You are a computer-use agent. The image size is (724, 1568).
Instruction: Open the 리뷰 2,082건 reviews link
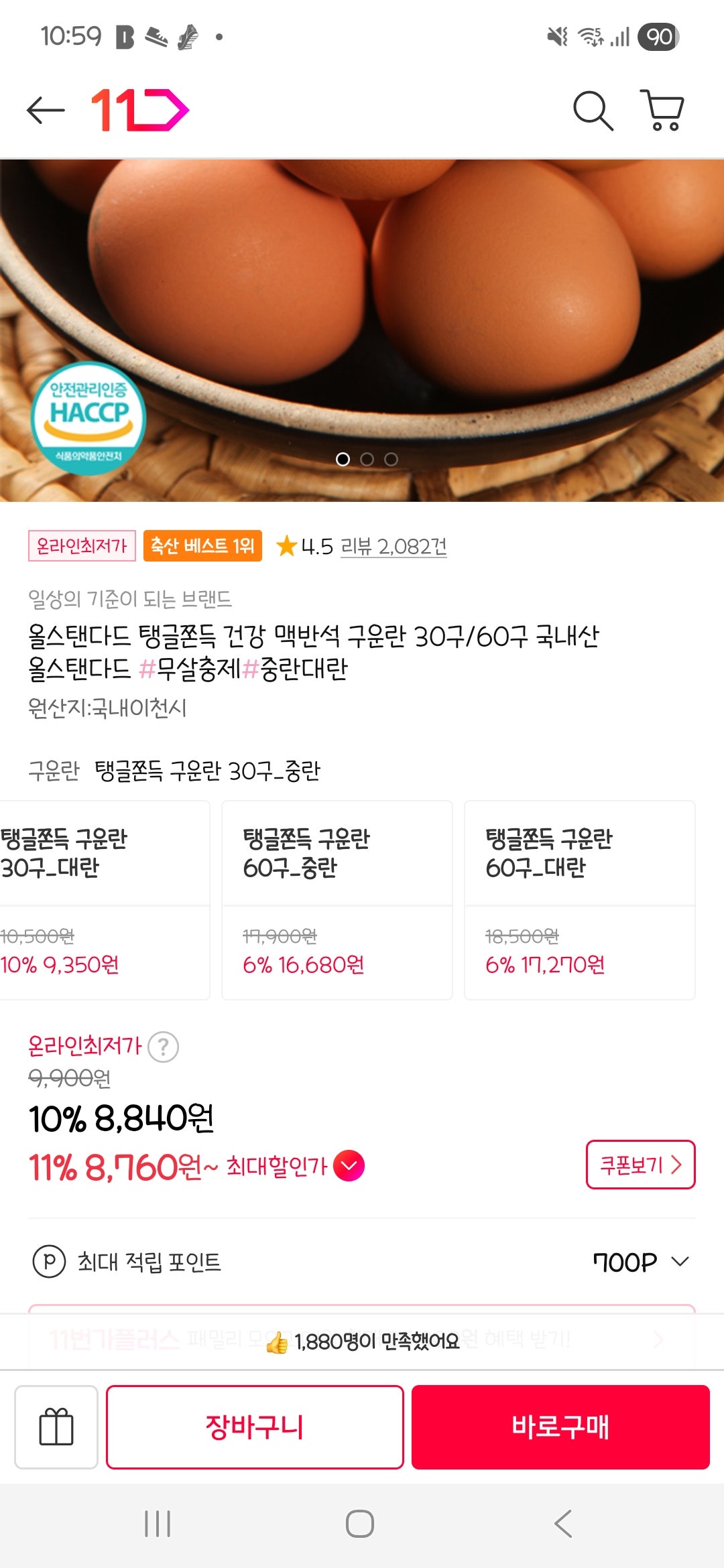pos(396,547)
